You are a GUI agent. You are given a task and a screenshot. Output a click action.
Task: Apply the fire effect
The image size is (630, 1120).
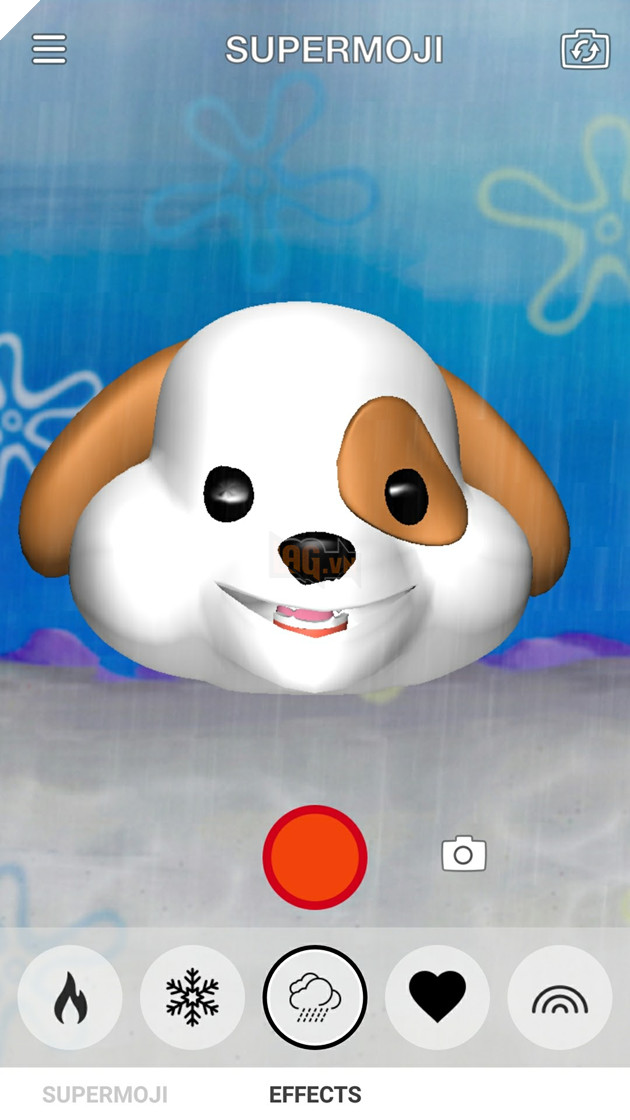tap(70, 997)
